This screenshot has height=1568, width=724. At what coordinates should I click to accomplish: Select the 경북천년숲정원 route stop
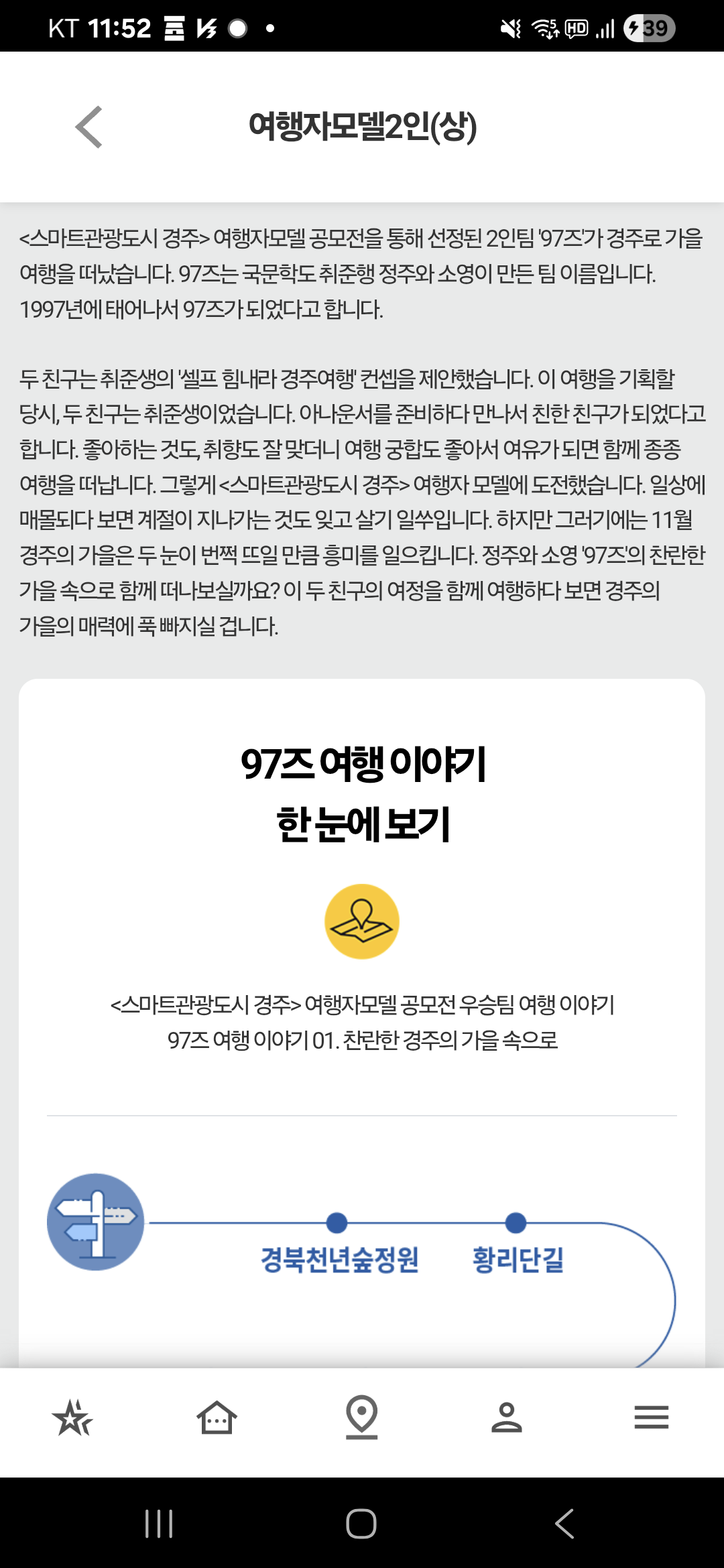click(x=339, y=1259)
